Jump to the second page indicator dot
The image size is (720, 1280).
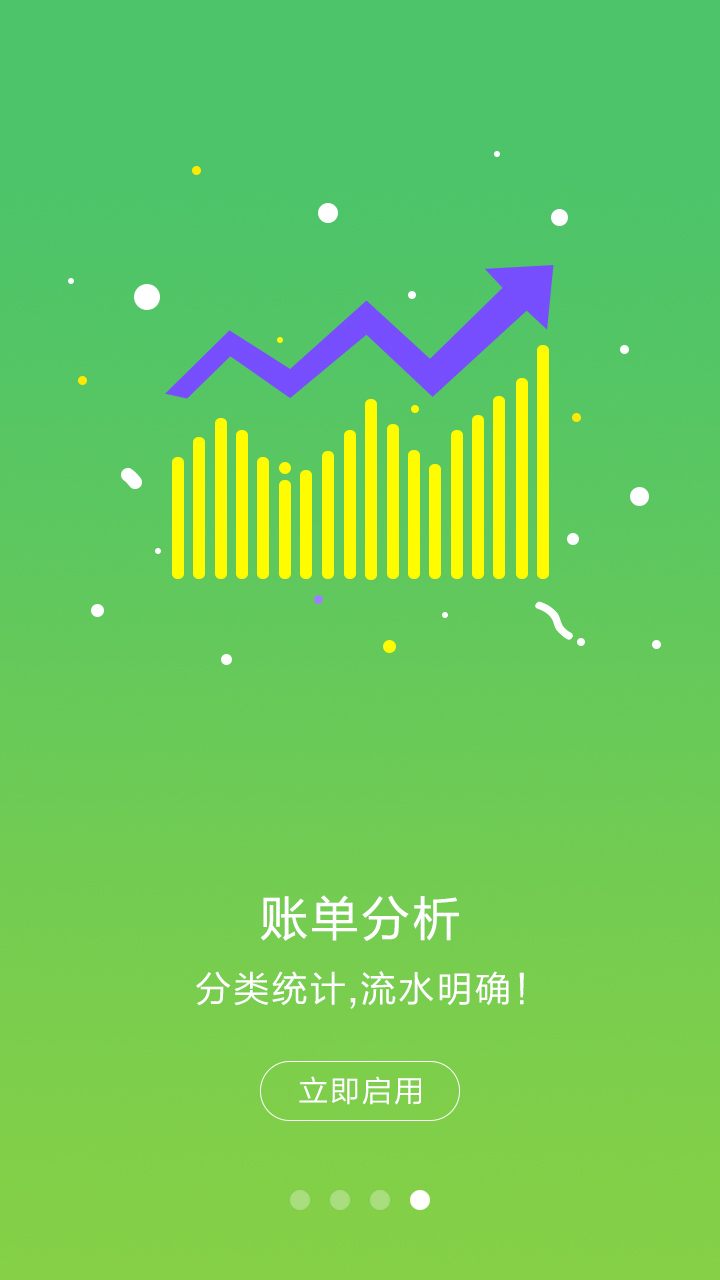(x=340, y=1200)
